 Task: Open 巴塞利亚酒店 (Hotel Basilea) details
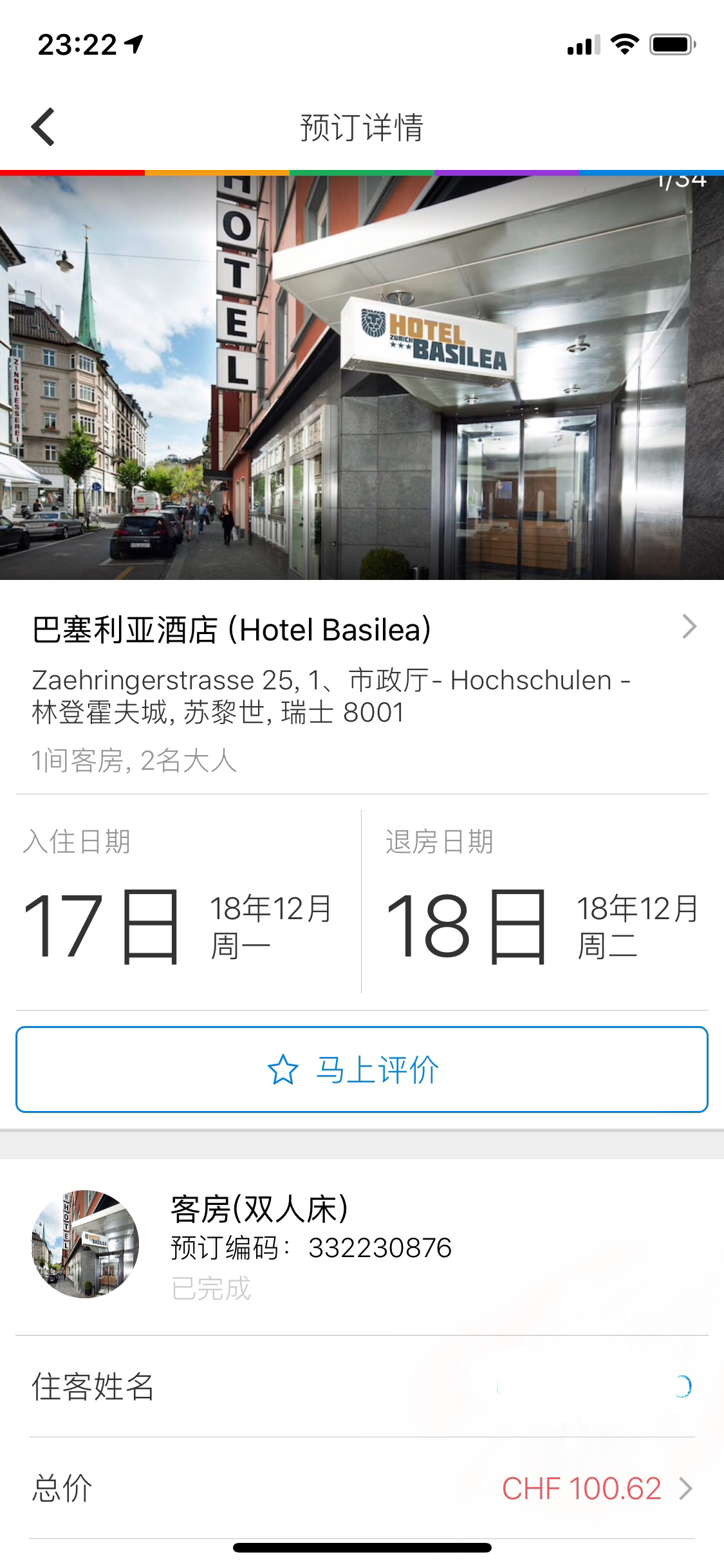pyautogui.click(x=362, y=630)
